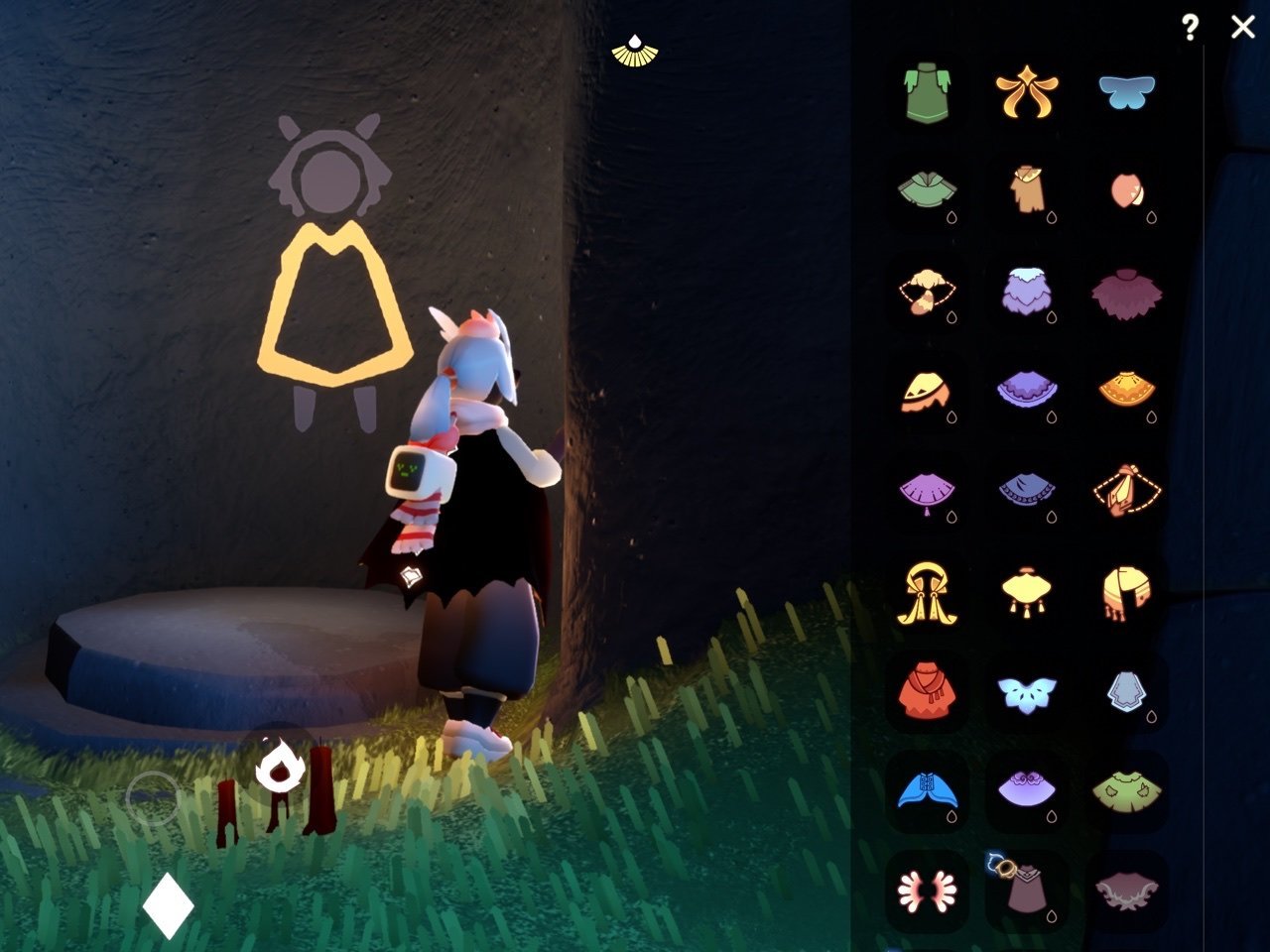Screen dimensions: 1270x952
Task: Select the yellow cape with three tassels
Action: [1027, 592]
